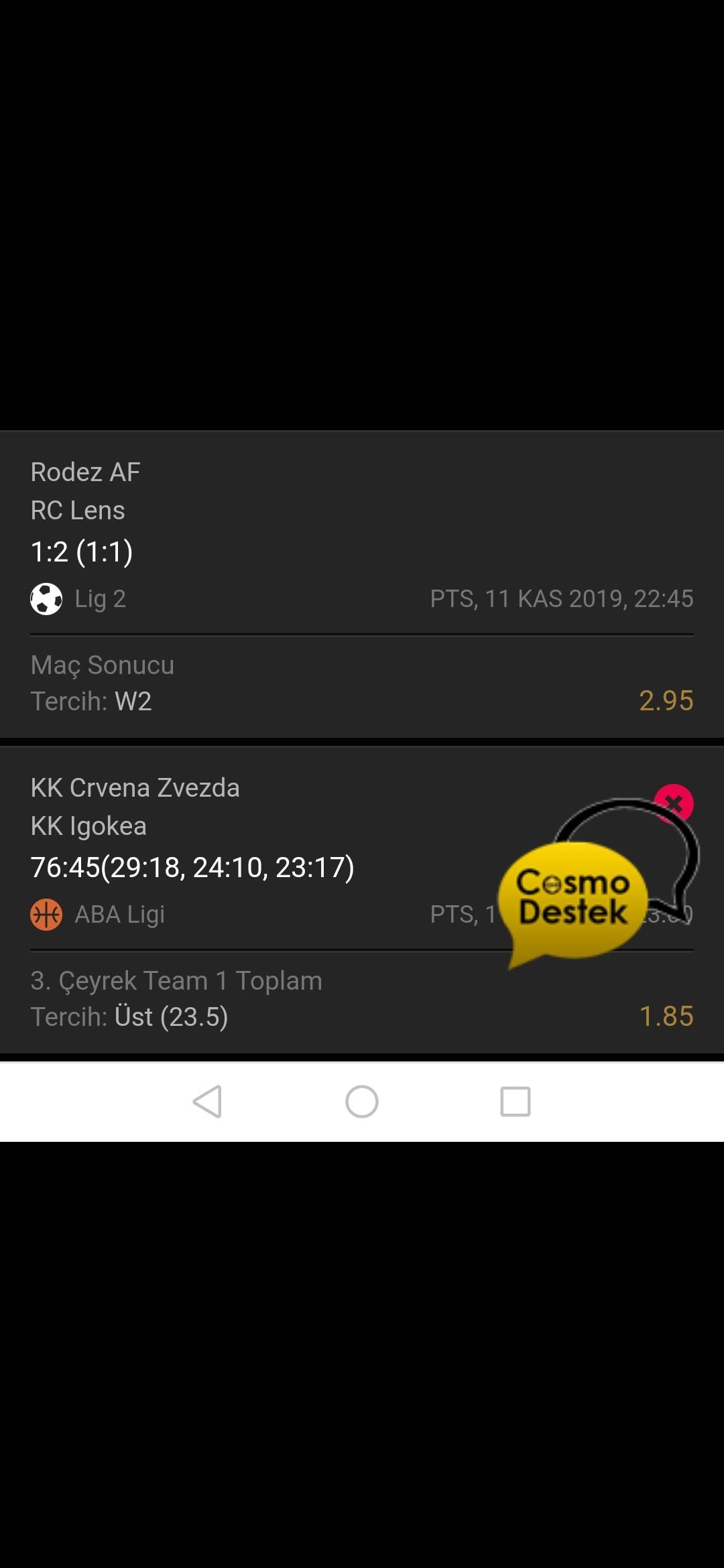Open the Rodez AF vs RC Lens bet

tap(362, 584)
